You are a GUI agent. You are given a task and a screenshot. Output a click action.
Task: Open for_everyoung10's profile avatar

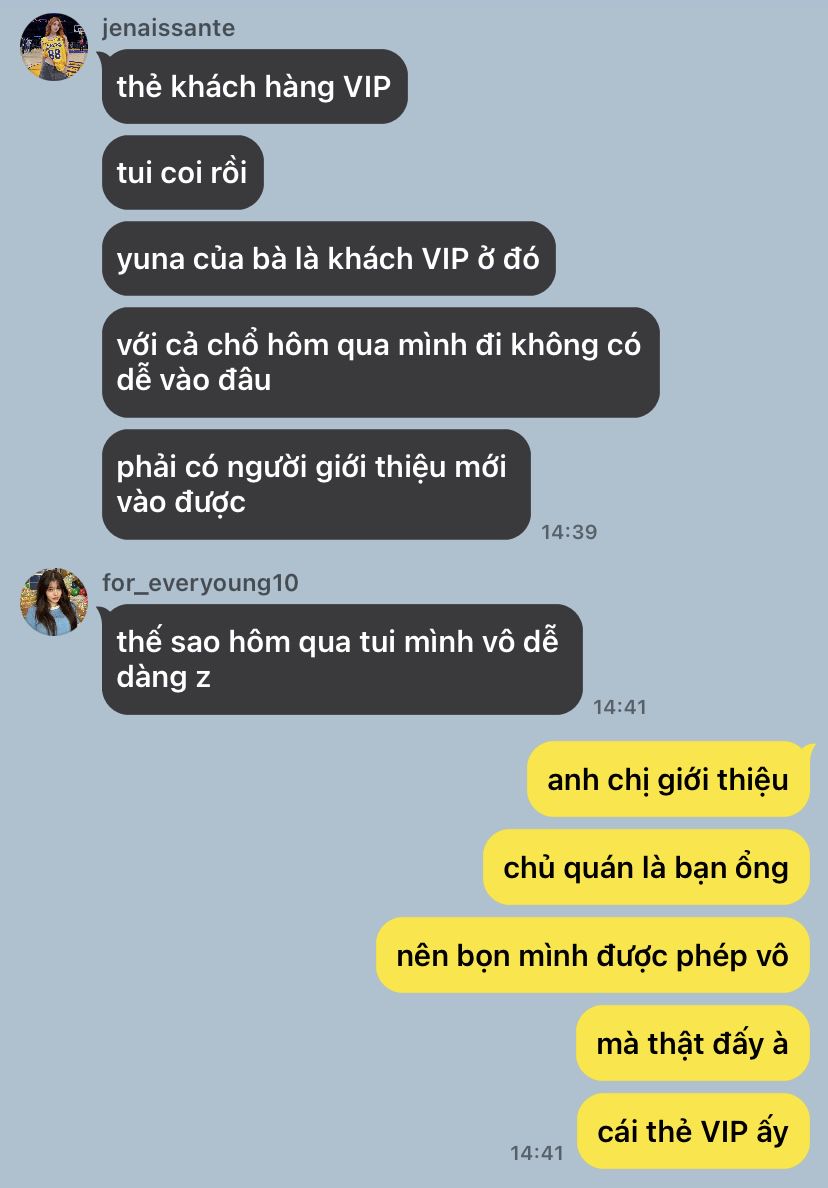(x=54, y=602)
